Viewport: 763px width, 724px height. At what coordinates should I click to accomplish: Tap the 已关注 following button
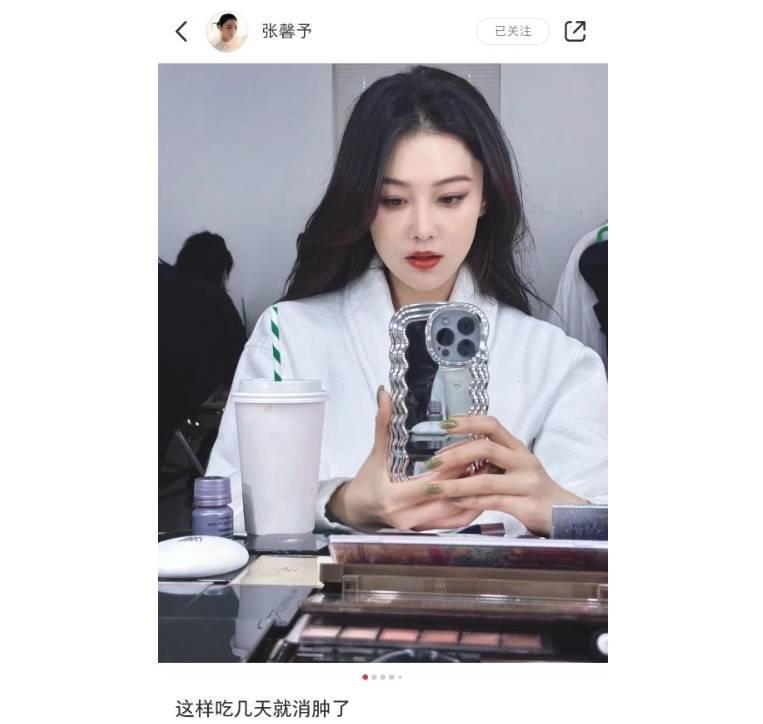click(x=512, y=31)
